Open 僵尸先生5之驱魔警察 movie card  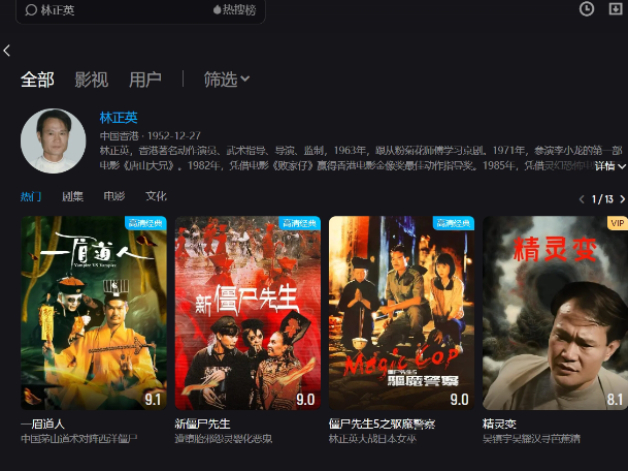click(x=401, y=312)
